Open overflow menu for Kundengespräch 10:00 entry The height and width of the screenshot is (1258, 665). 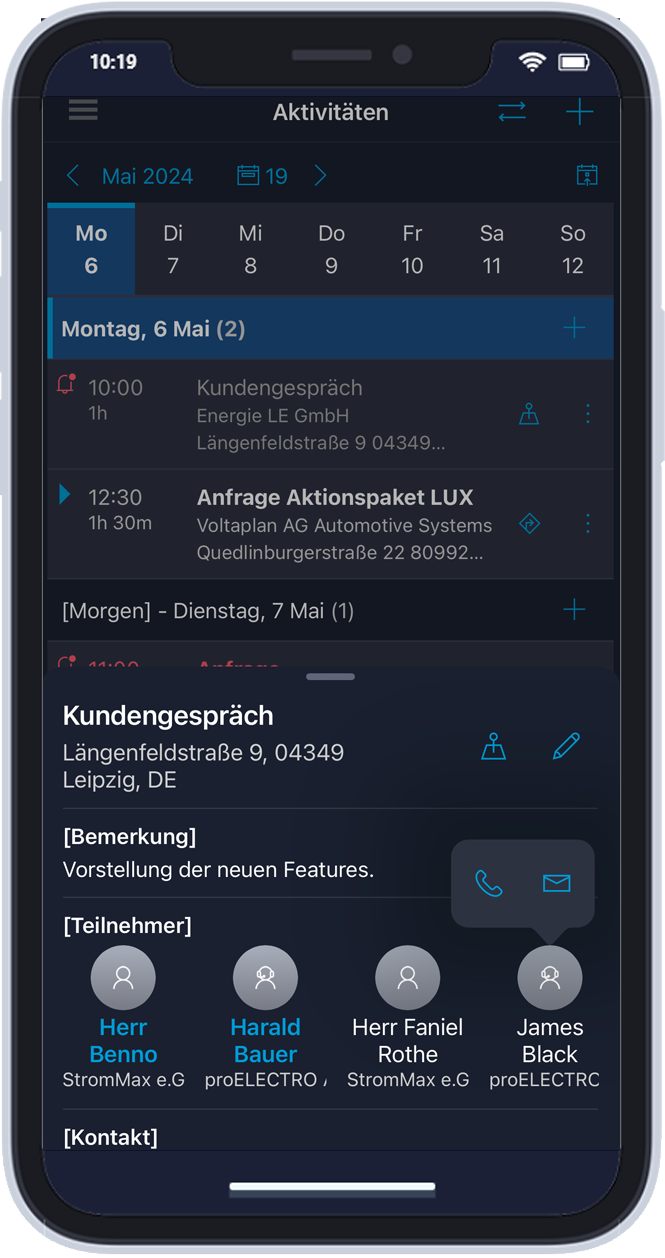click(x=588, y=413)
